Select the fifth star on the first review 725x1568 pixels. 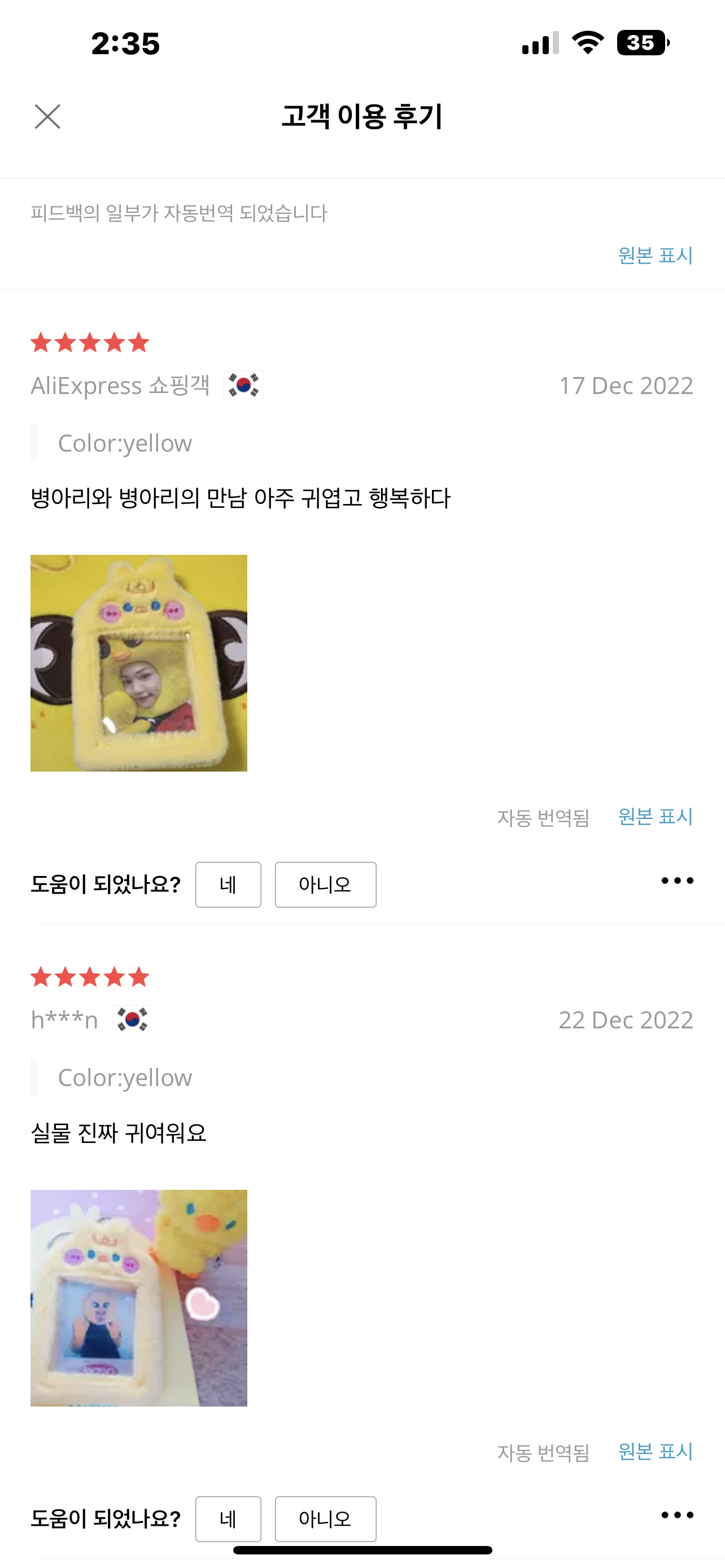138,343
